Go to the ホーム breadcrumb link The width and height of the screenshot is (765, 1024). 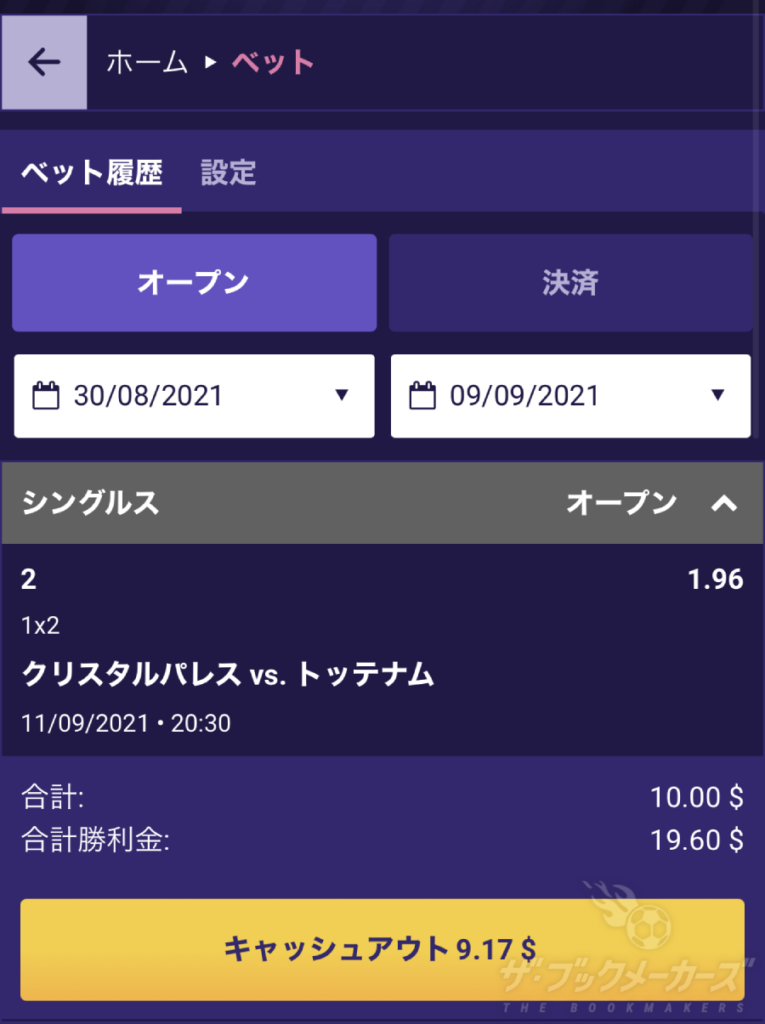147,63
